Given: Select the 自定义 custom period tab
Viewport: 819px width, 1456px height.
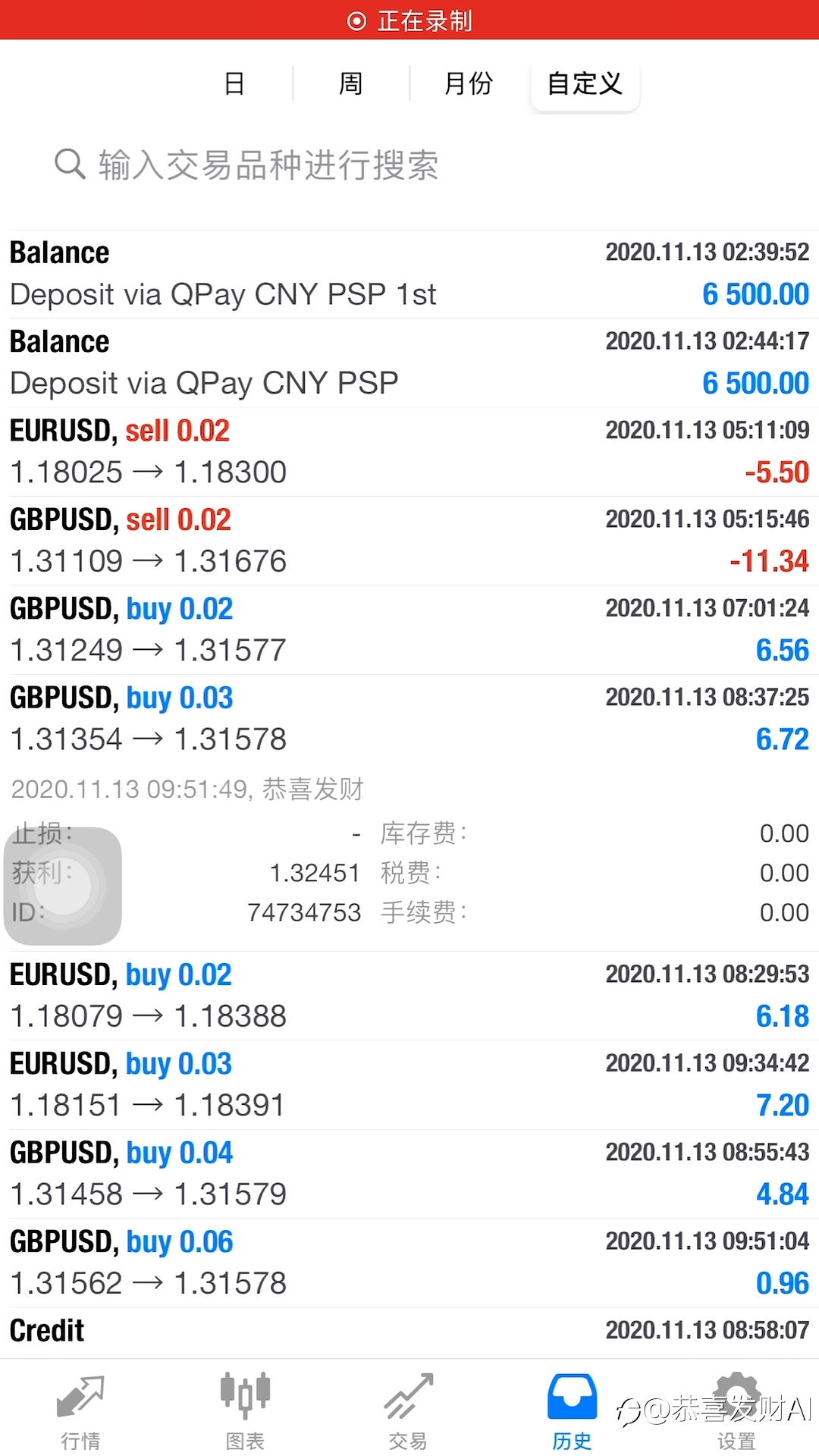Looking at the screenshot, I should click(x=585, y=83).
